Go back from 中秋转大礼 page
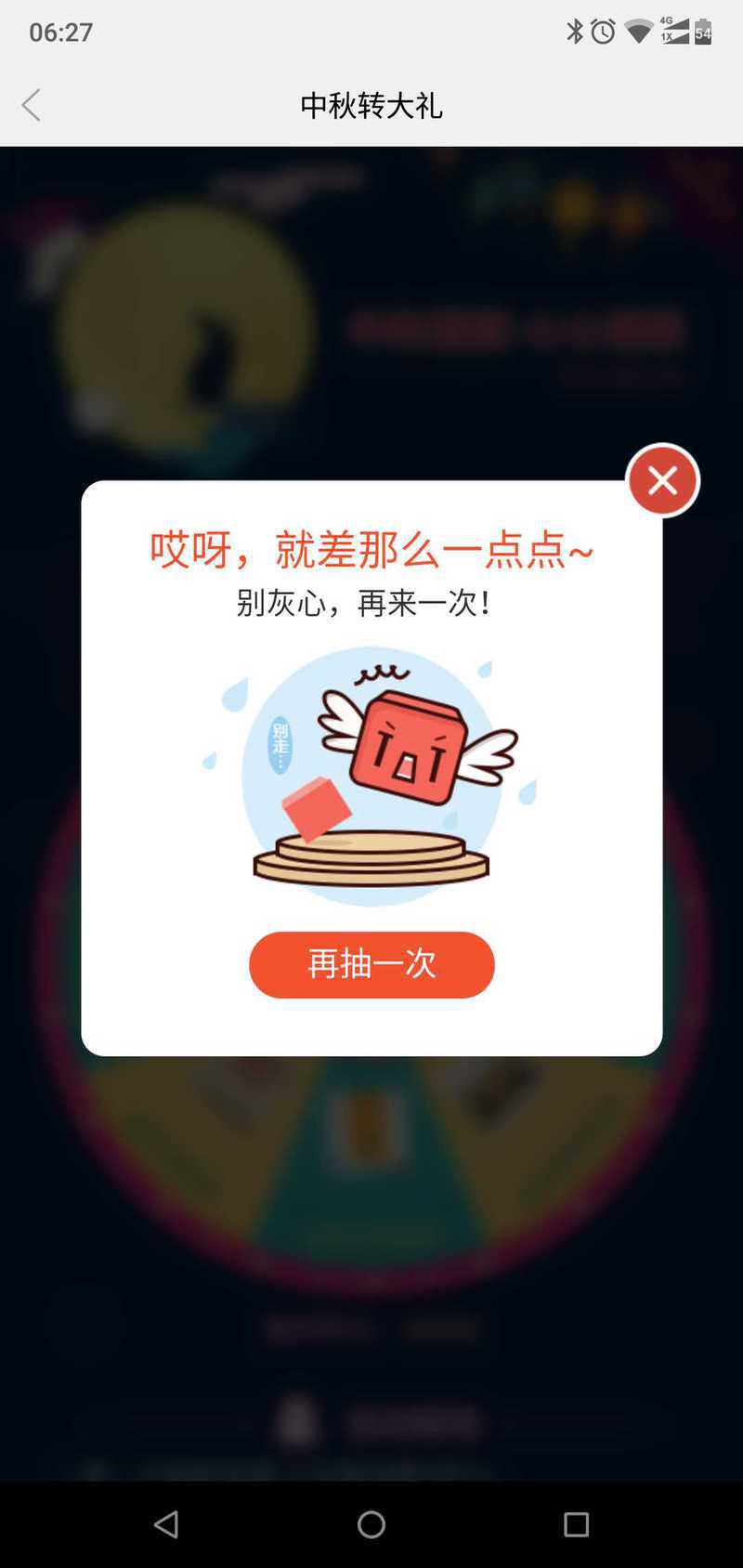Screen dimensions: 743x1568 pos(32,105)
